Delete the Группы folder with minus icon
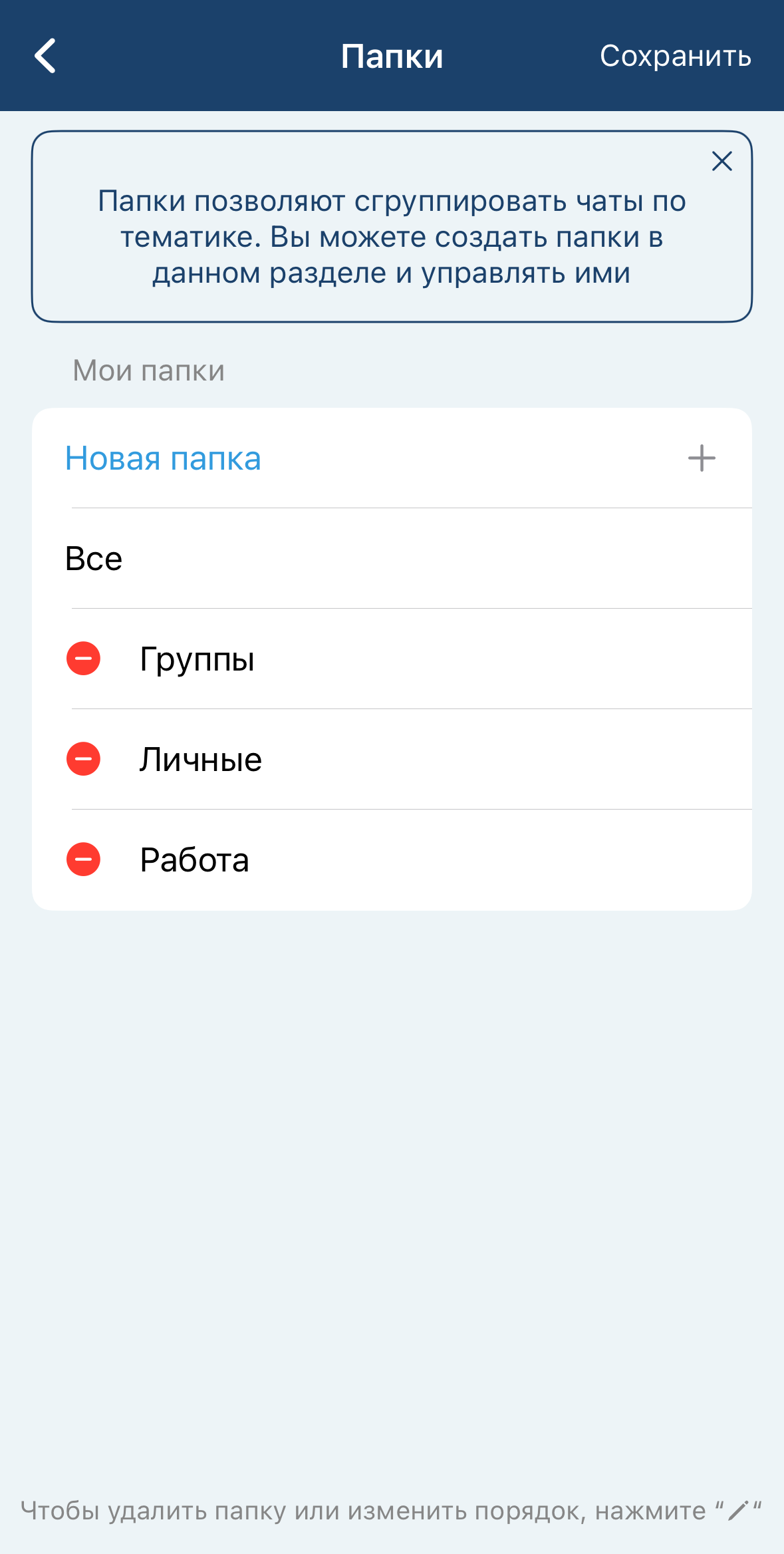The image size is (784, 1554). click(x=84, y=659)
